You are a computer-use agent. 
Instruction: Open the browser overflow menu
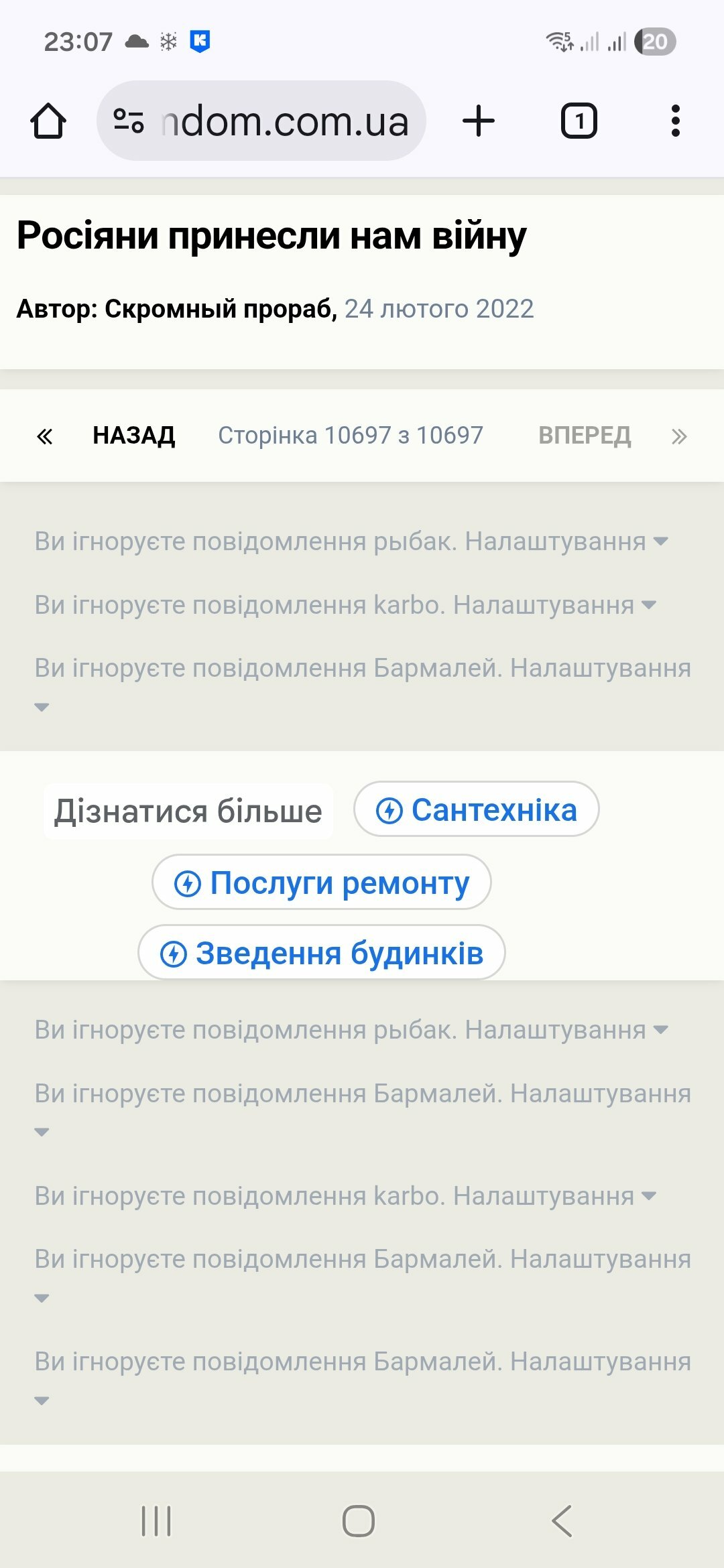(675, 121)
